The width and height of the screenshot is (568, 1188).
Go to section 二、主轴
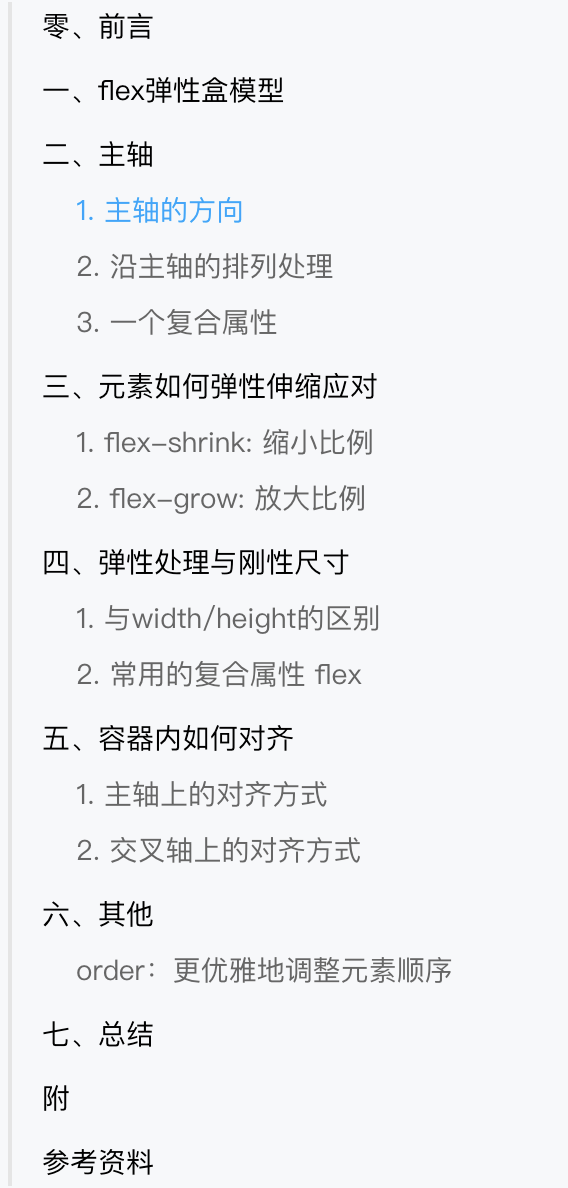[x=98, y=155]
